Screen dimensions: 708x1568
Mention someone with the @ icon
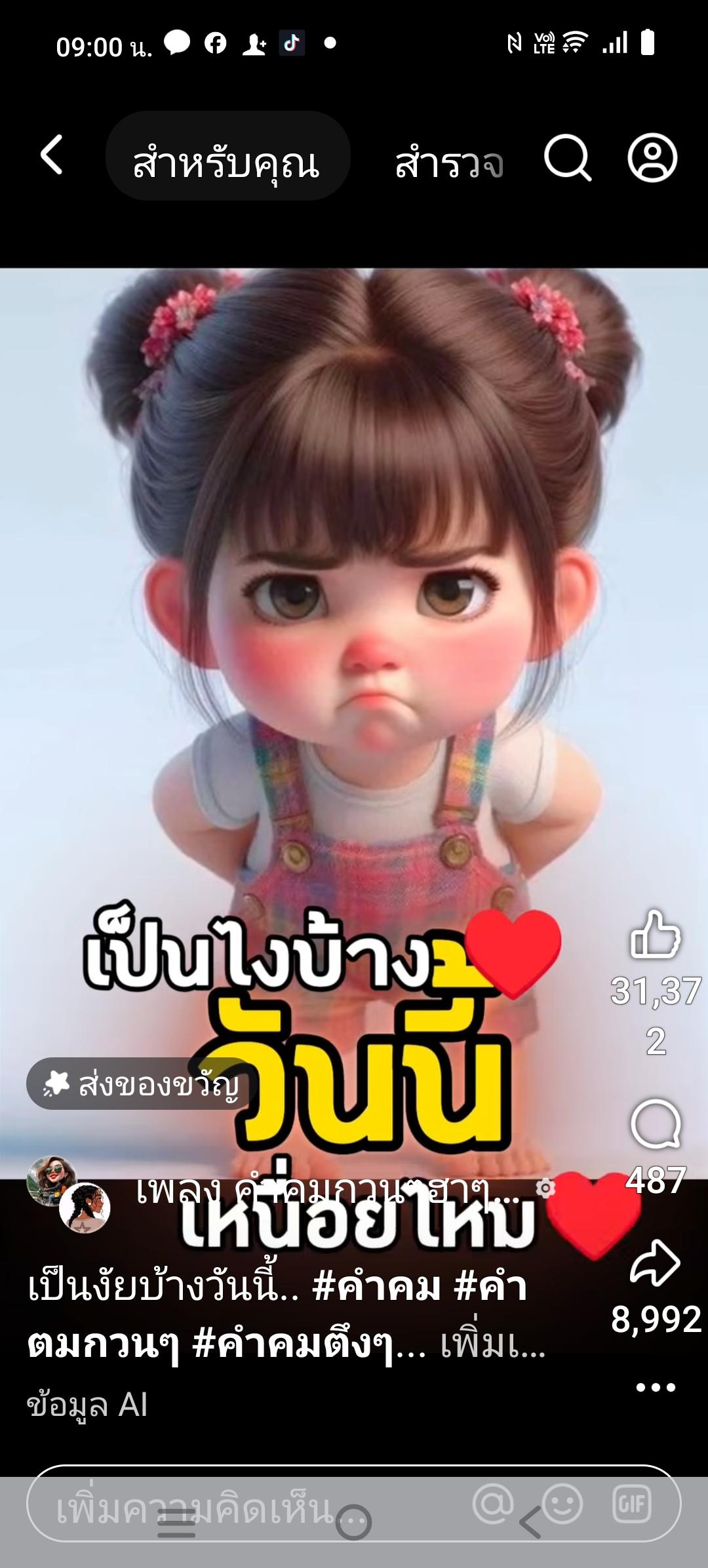493,1502
